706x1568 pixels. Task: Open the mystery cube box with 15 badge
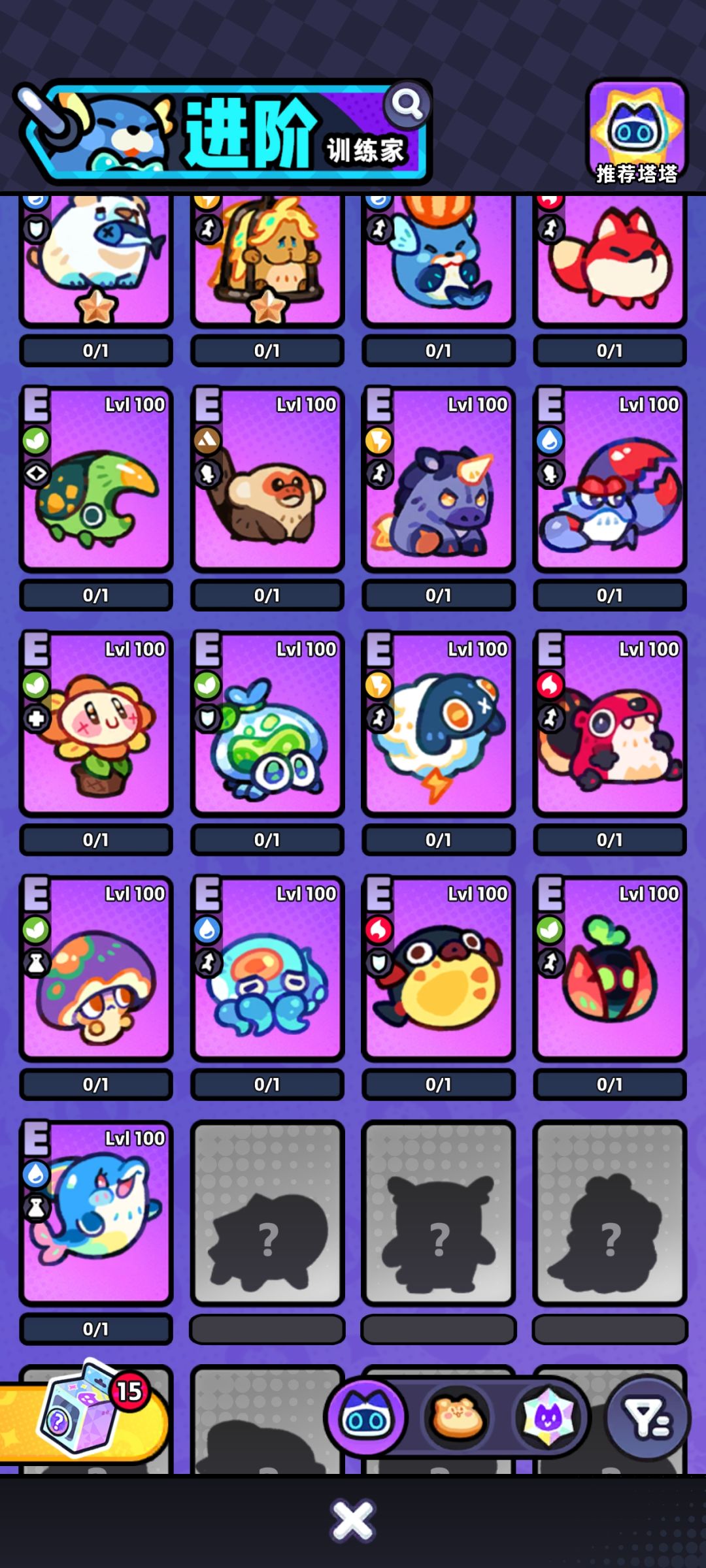click(82, 1414)
